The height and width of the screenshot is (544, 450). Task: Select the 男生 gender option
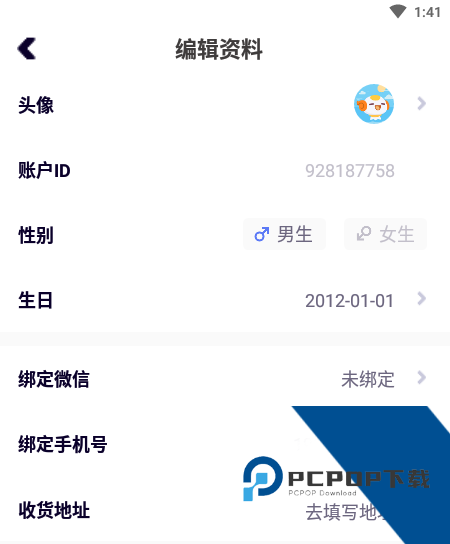(284, 234)
